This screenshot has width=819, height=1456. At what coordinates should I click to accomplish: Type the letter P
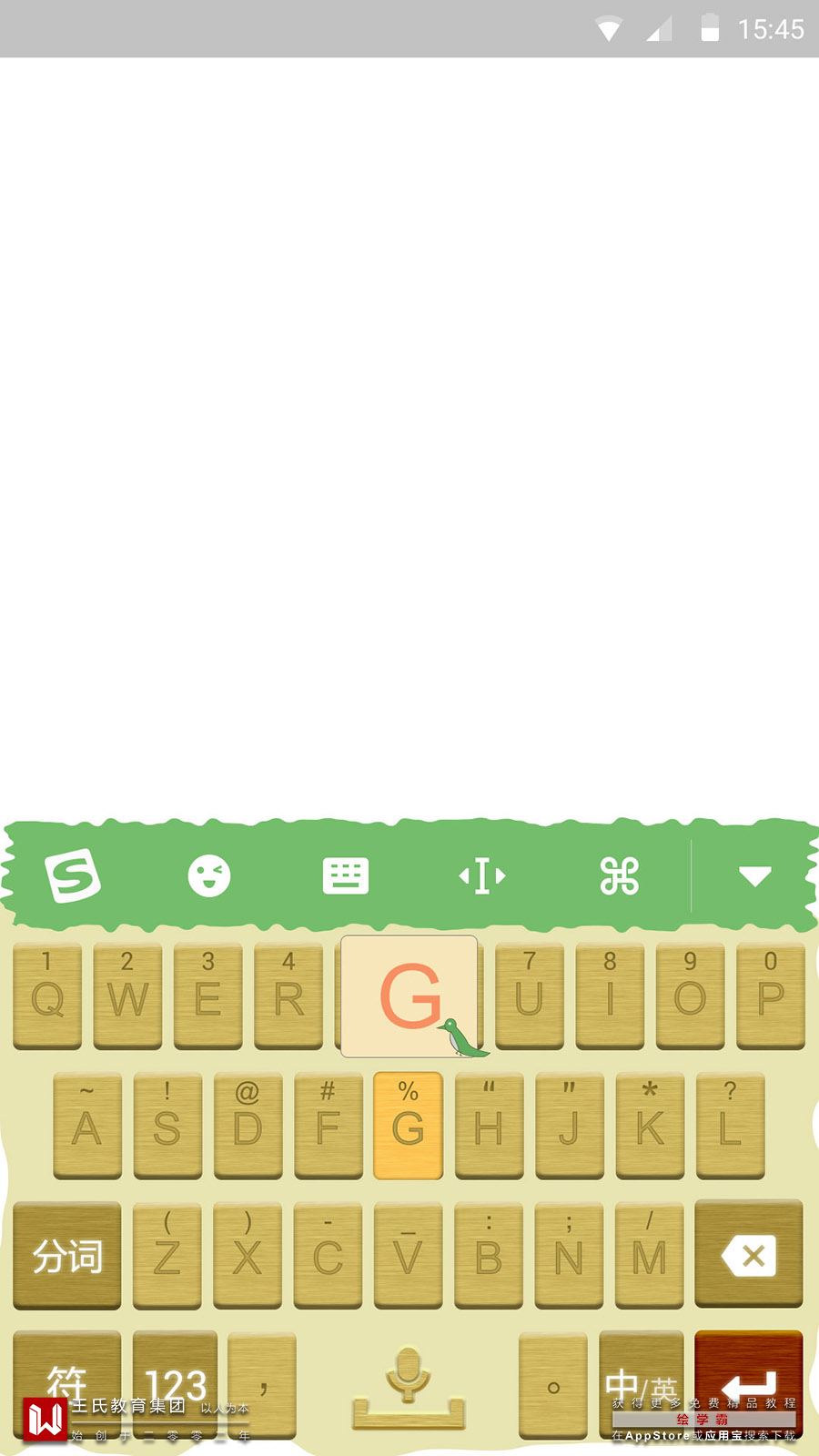[771, 996]
